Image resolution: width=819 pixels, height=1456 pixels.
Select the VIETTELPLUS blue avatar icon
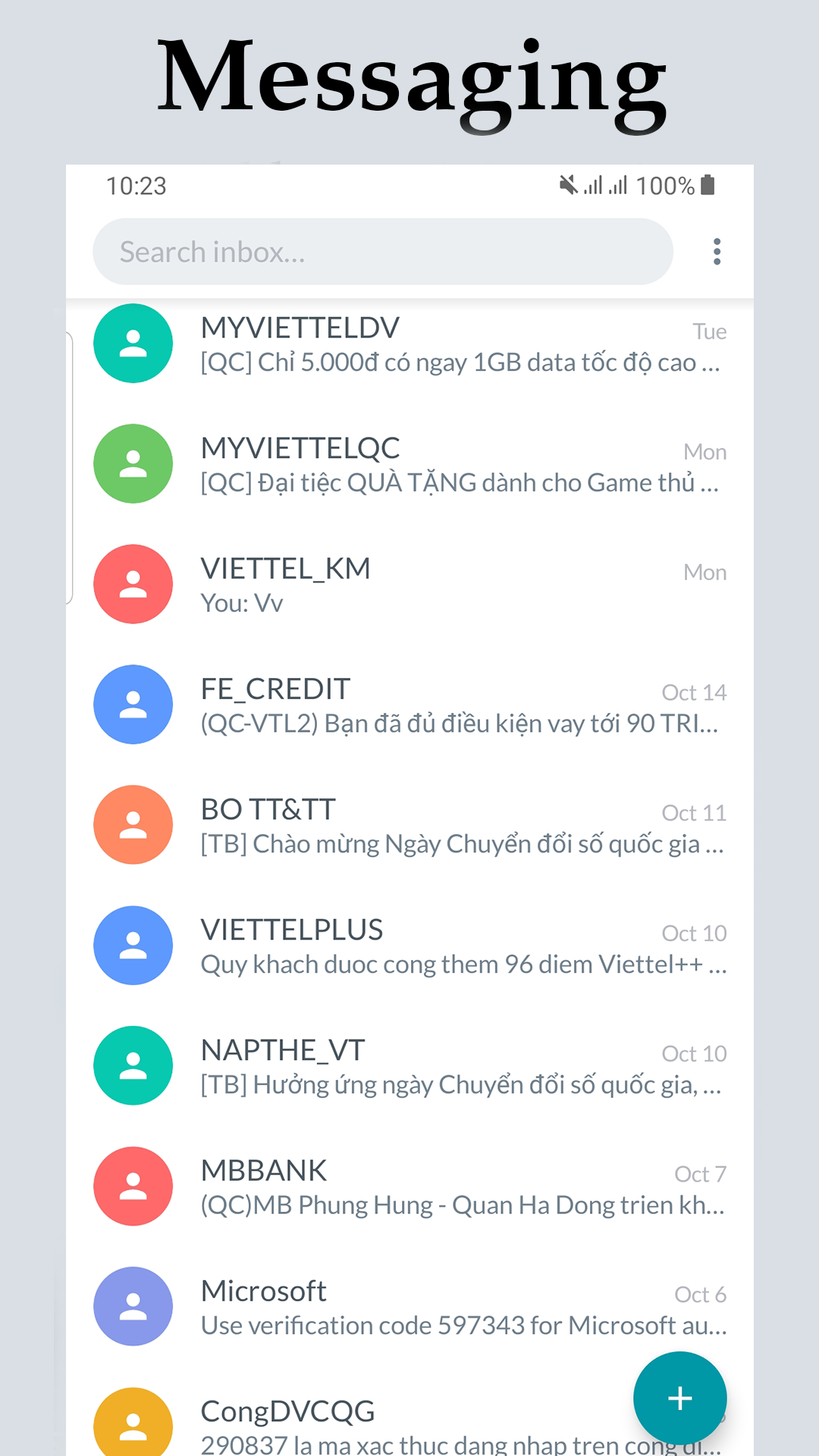tap(133, 946)
